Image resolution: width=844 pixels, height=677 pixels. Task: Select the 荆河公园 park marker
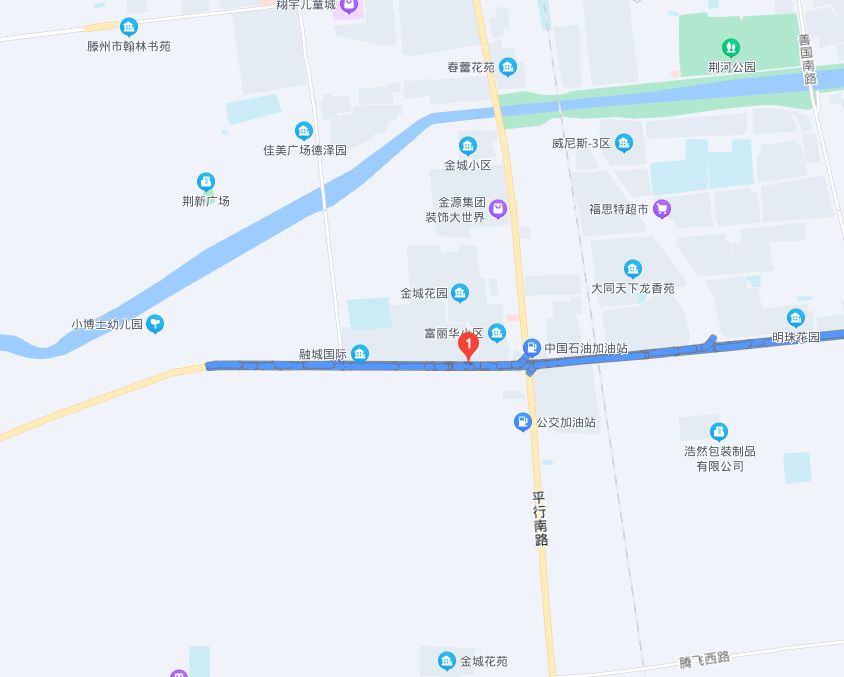tap(731, 47)
